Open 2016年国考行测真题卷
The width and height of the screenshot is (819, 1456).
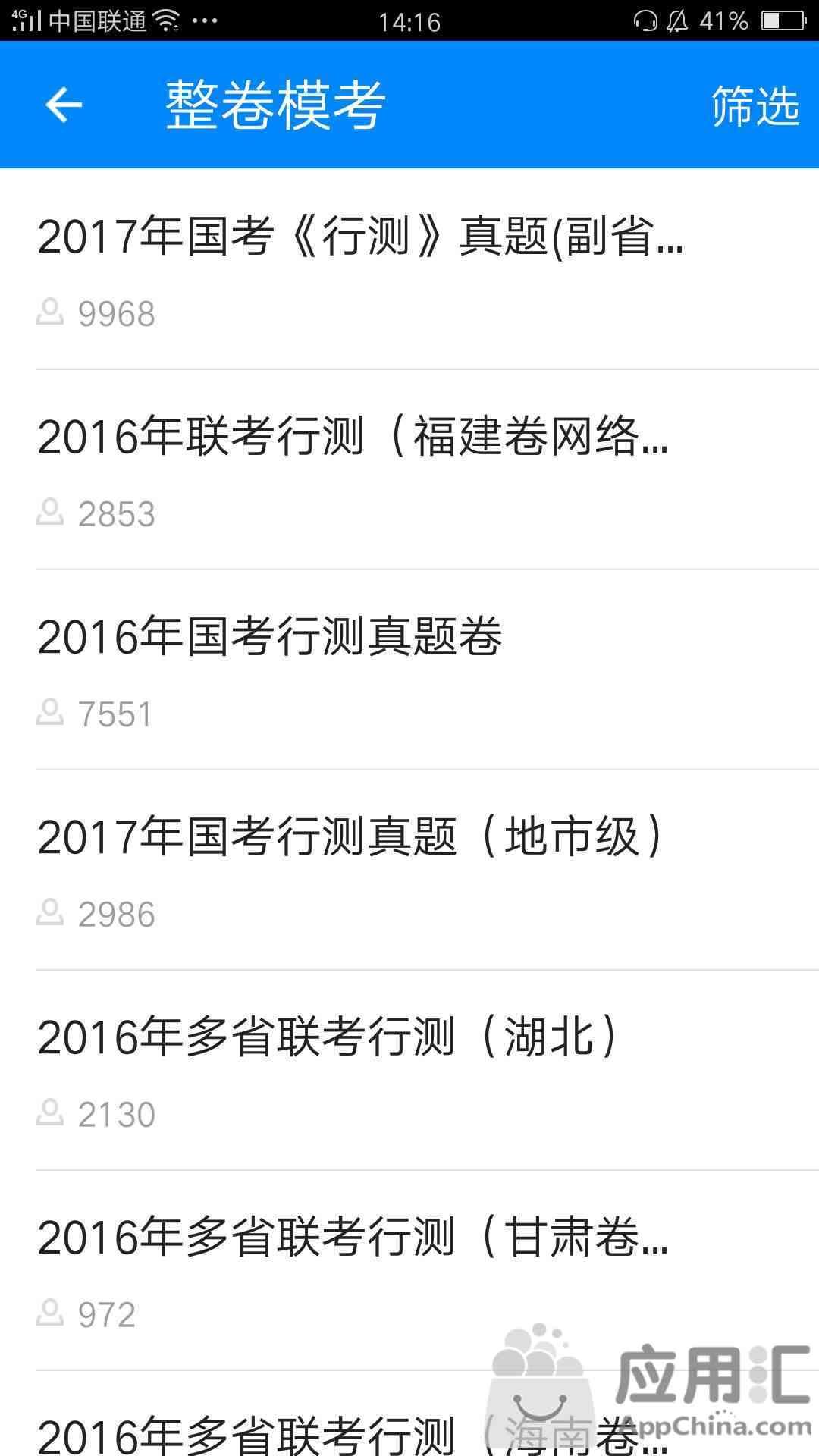[x=409, y=670]
